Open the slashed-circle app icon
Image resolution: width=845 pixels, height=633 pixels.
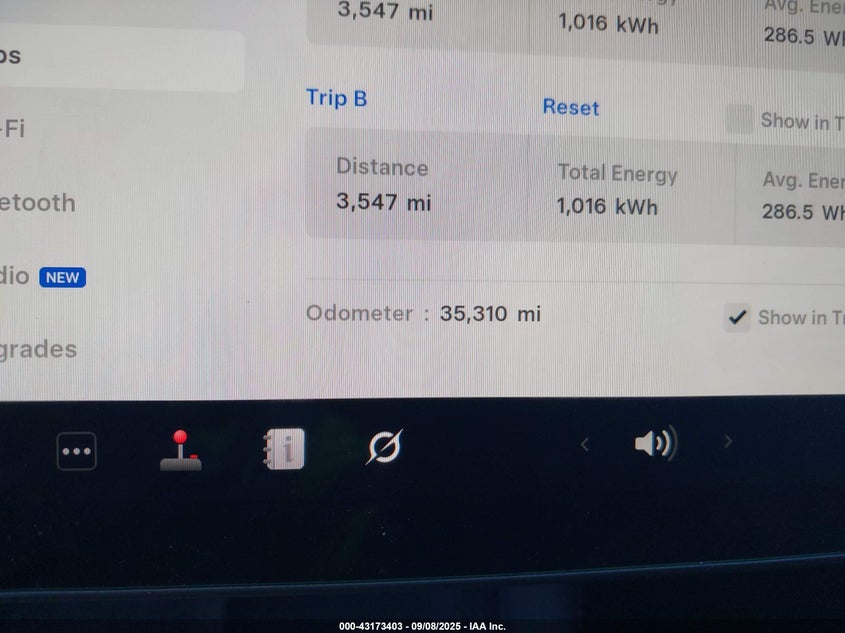384,447
